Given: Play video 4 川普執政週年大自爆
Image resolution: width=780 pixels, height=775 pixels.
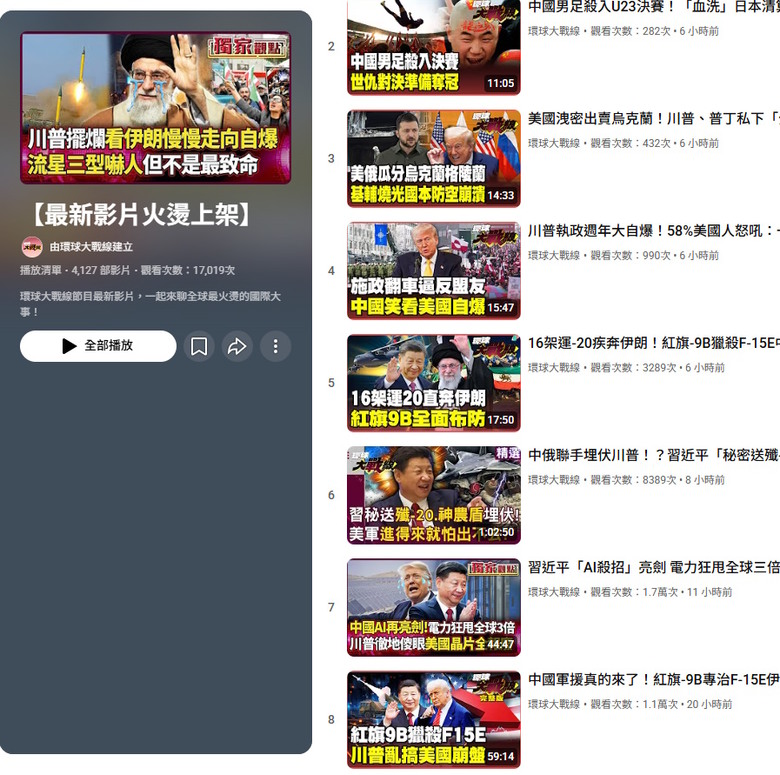Looking at the screenshot, I should coord(434,271).
